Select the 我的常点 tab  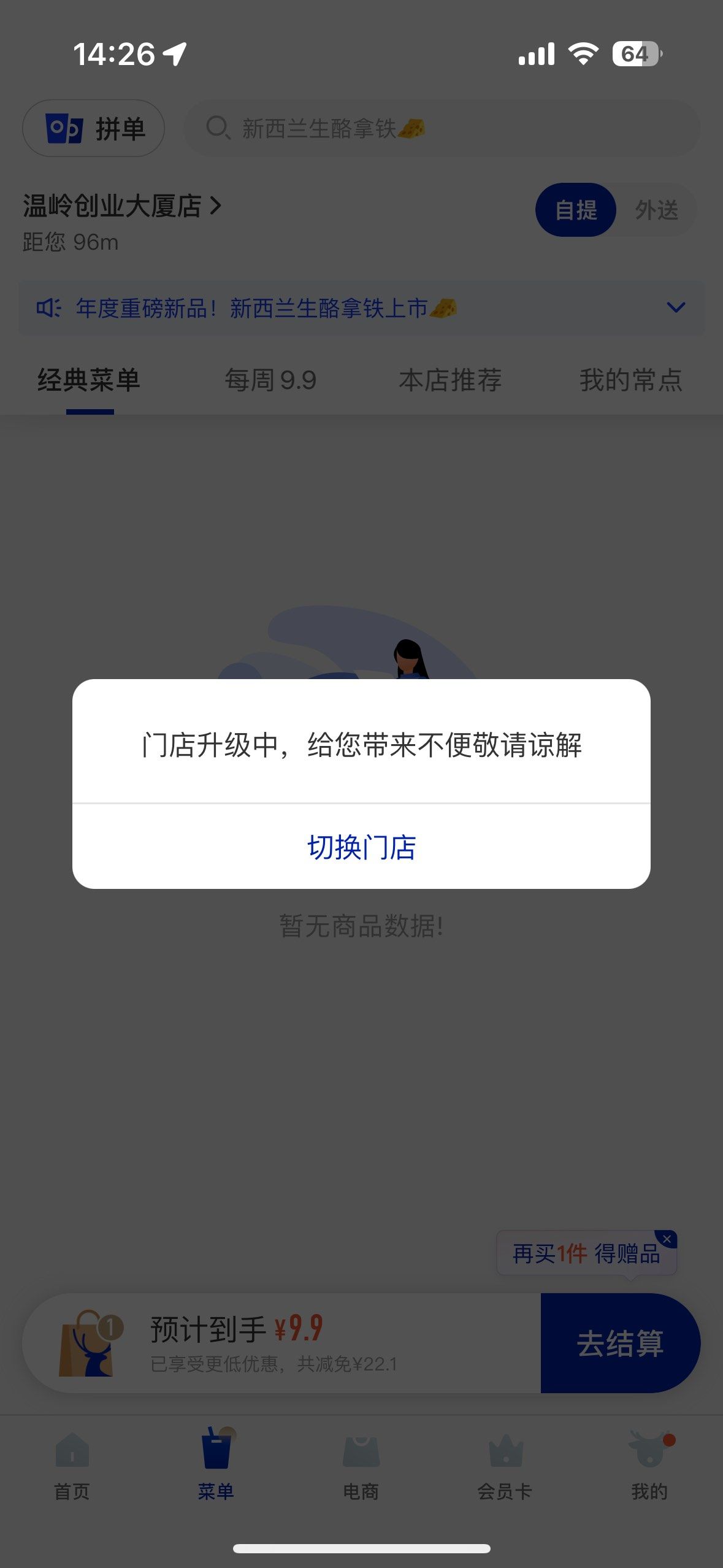click(630, 381)
